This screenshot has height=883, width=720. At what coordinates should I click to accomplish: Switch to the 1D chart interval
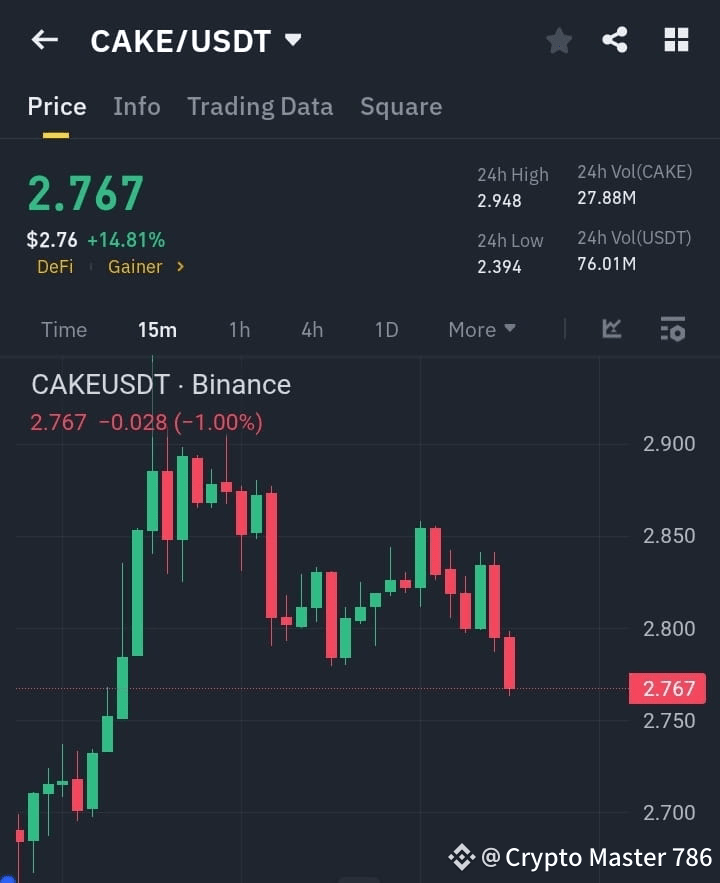(386, 329)
